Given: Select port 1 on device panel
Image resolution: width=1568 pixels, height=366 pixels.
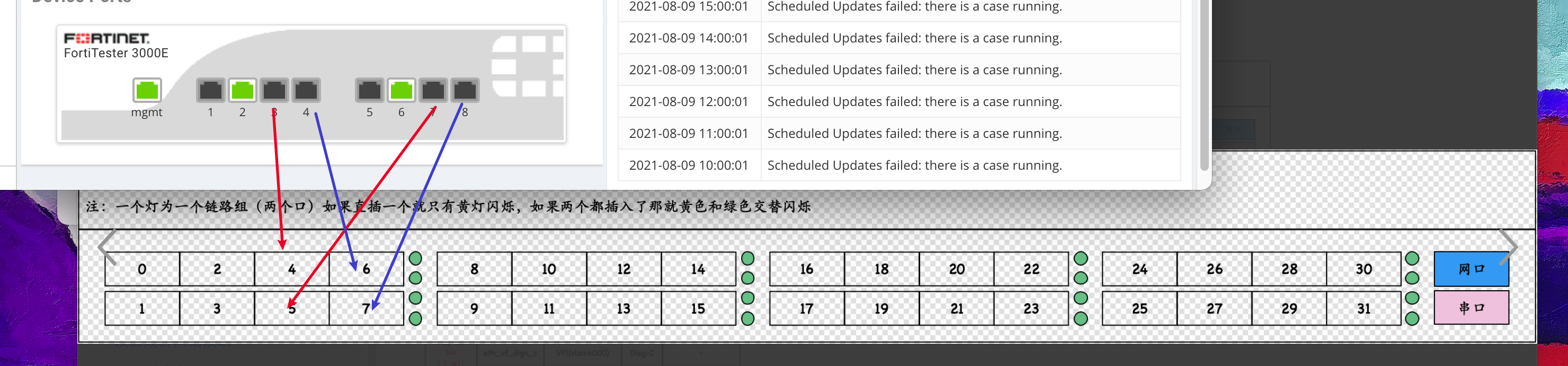Looking at the screenshot, I should coord(211,90).
